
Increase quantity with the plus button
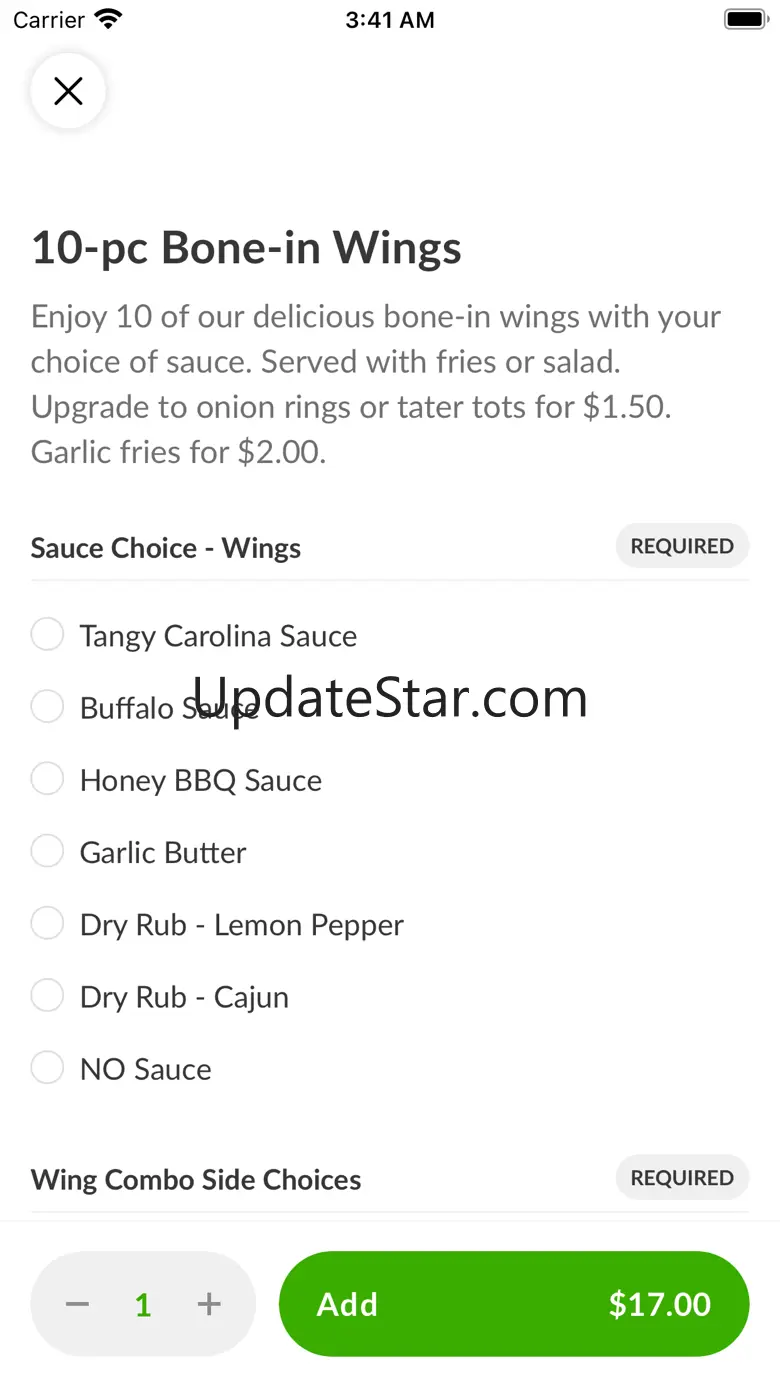[x=209, y=1304]
